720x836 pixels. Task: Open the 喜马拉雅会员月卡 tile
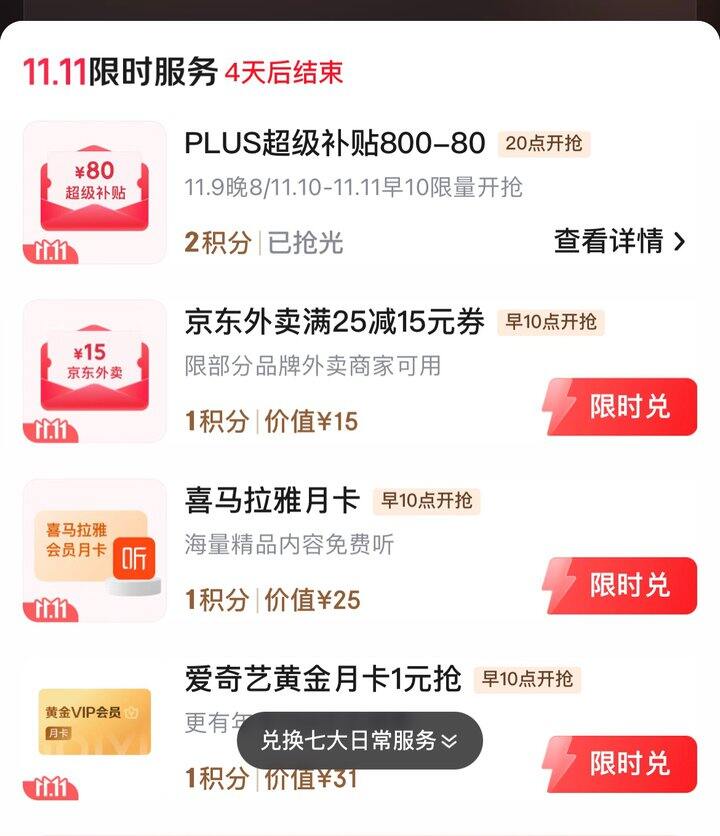[94, 550]
